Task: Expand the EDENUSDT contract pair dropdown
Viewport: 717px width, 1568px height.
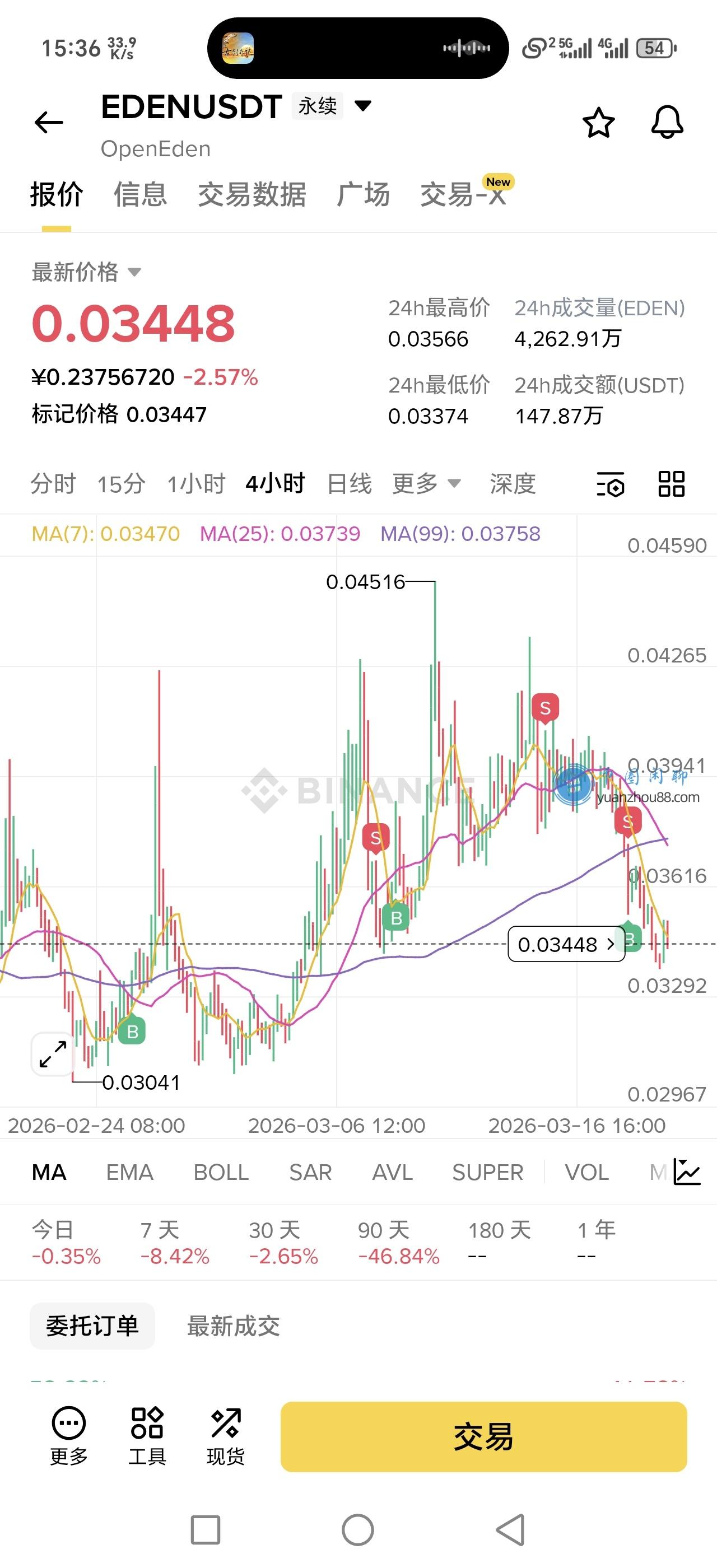Action: pyautogui.click(x=363, y=106)
